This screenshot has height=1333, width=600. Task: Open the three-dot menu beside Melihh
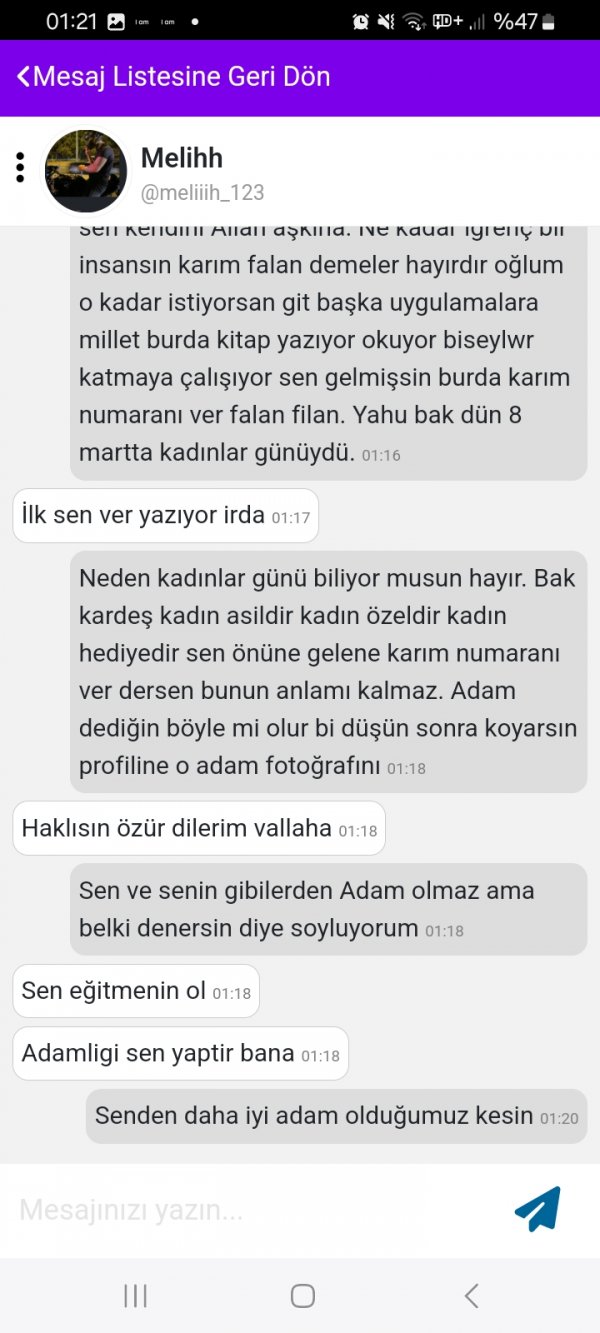[x=19, y=167]
